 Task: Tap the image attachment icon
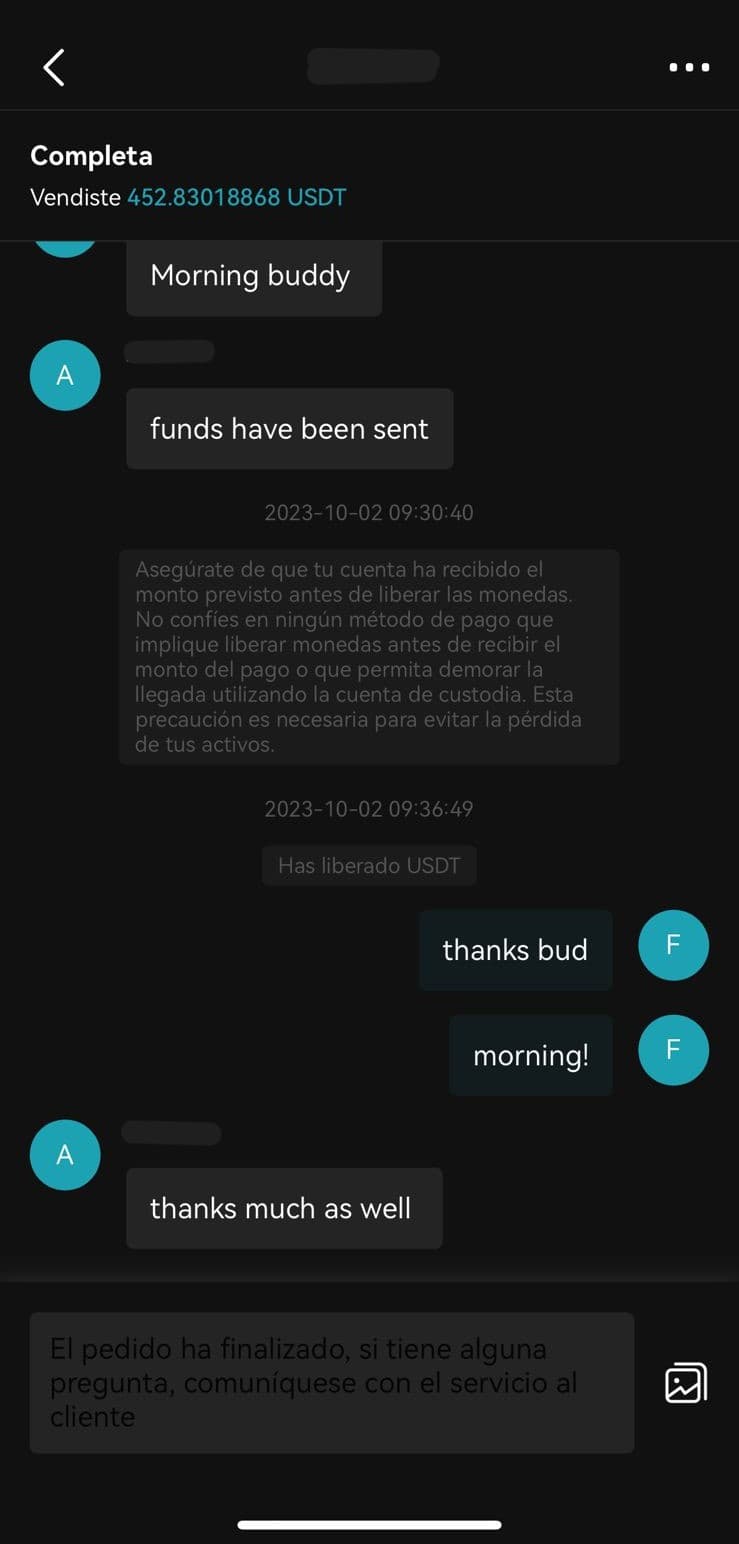click(x=686, y=1383)
